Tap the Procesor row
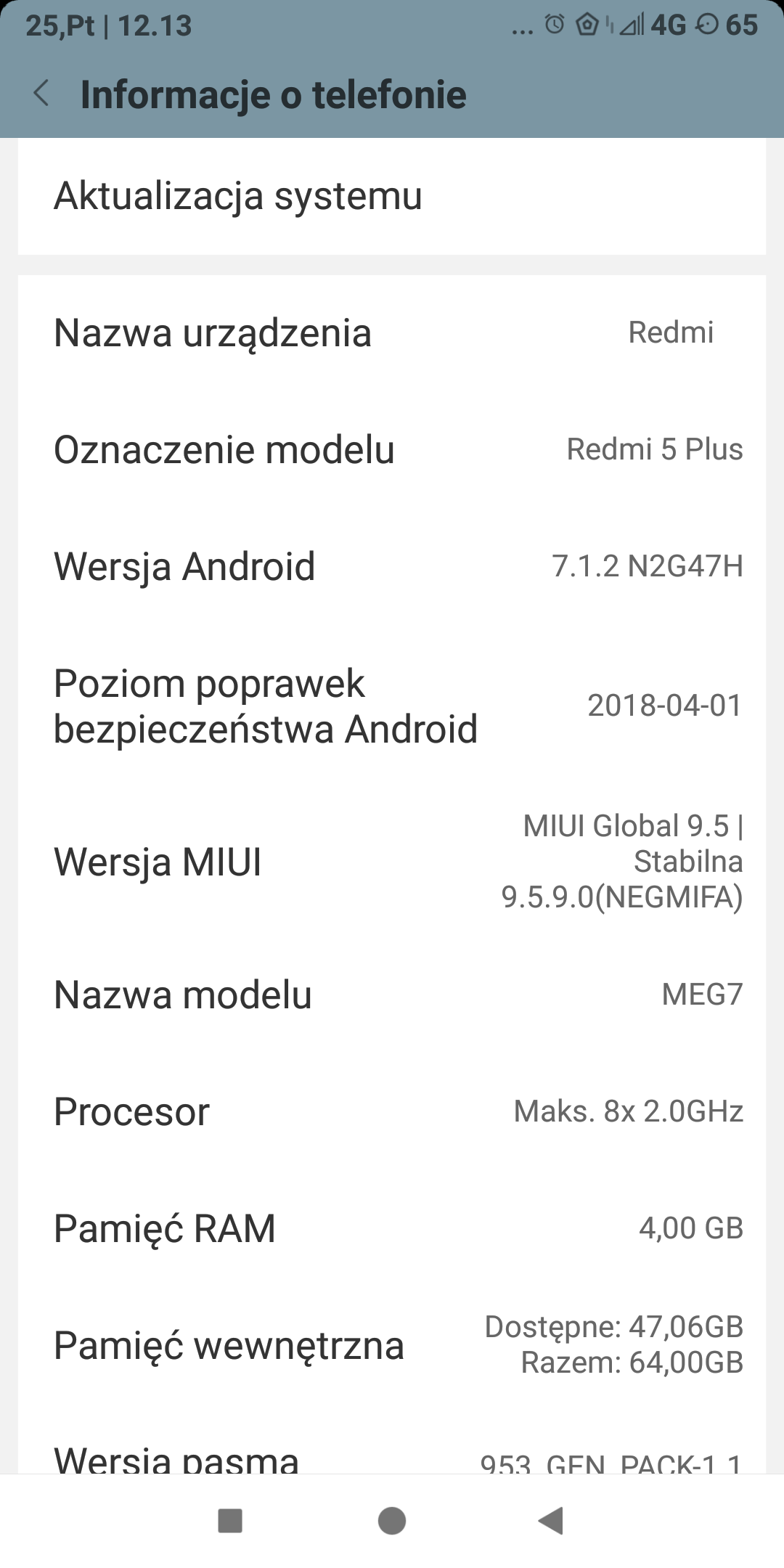Screen dimensions: 784x1568 [392, 1111]
